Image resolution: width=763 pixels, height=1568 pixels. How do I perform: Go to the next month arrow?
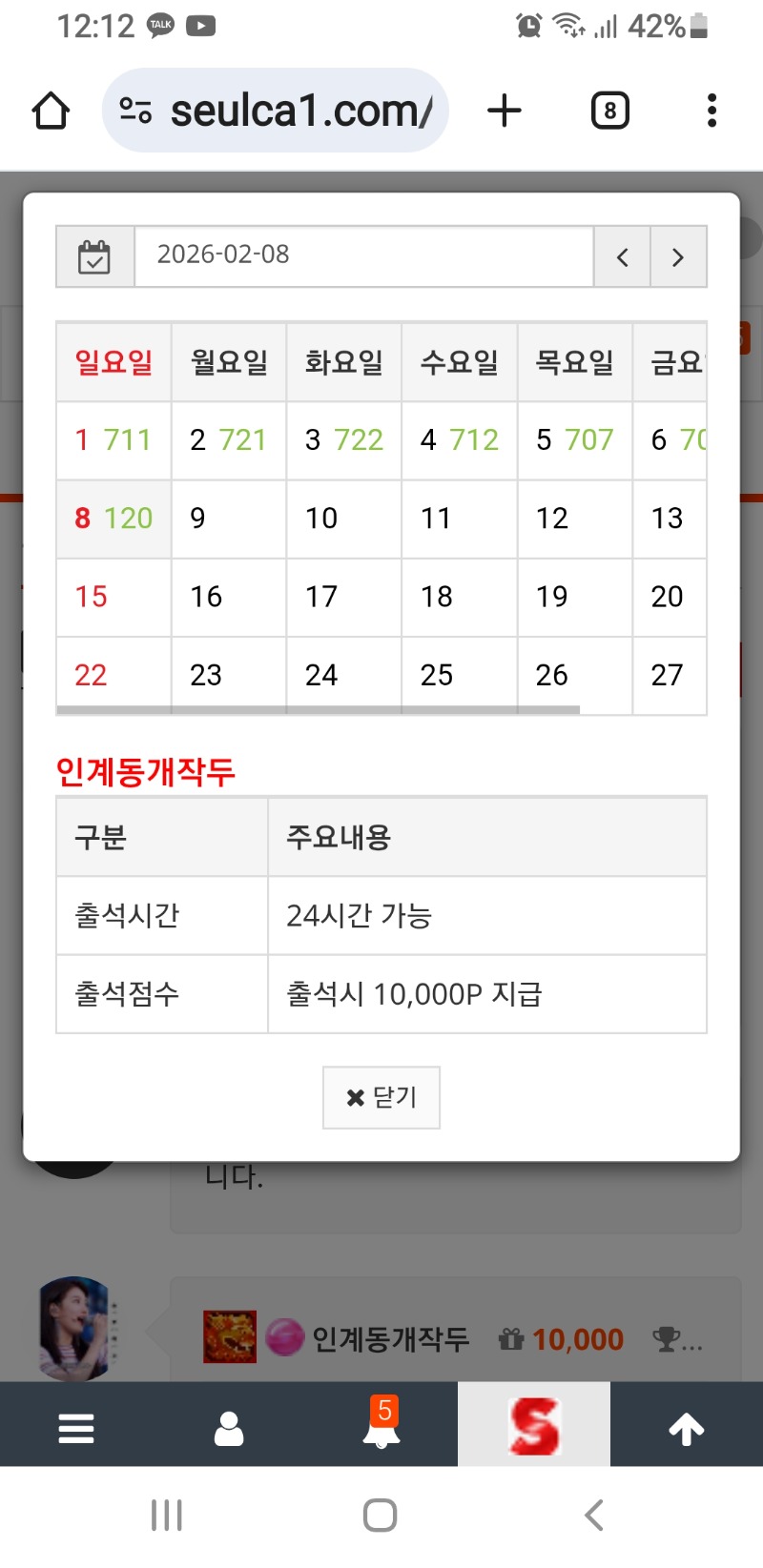click(x=678, y=256)
